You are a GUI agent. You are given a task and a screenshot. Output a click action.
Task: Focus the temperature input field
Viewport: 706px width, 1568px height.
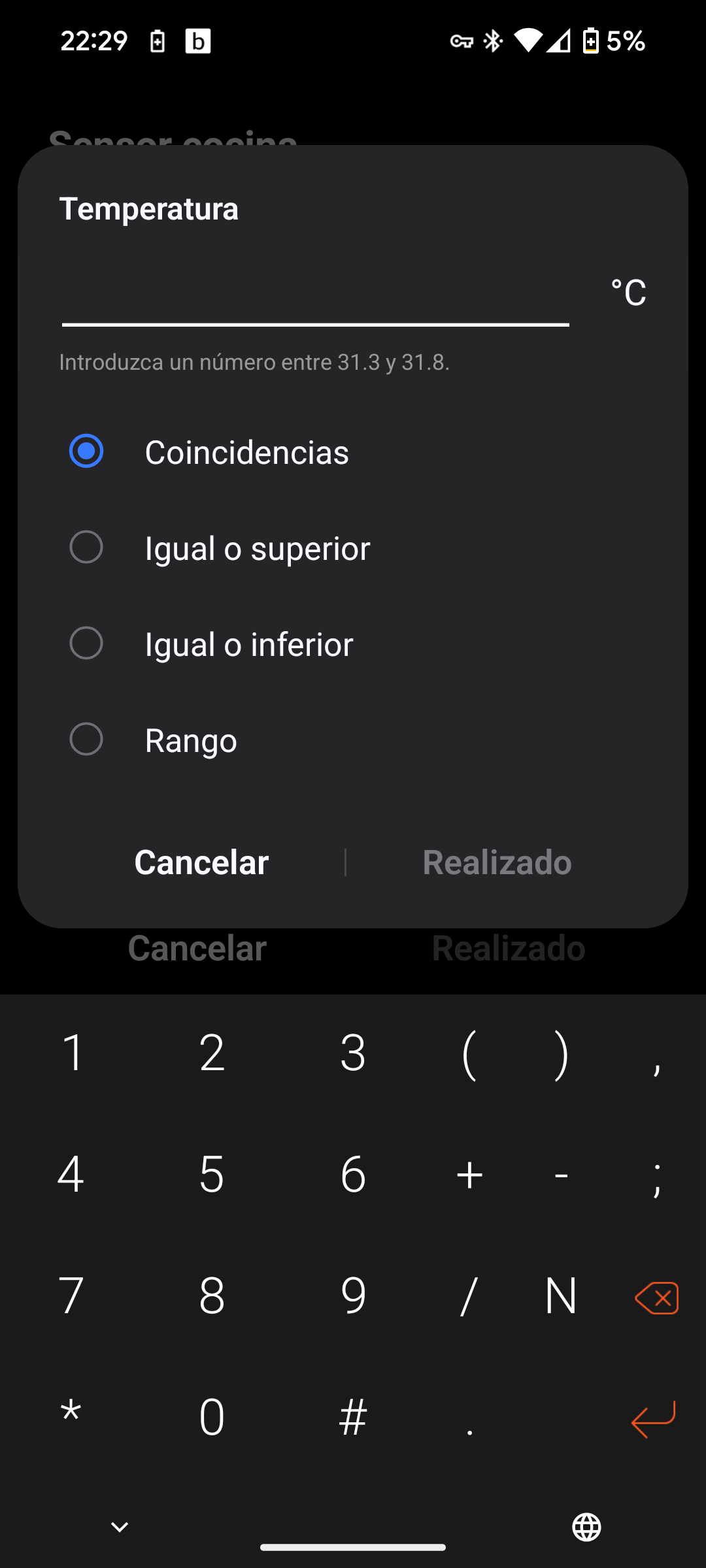(x=315, y=294)
